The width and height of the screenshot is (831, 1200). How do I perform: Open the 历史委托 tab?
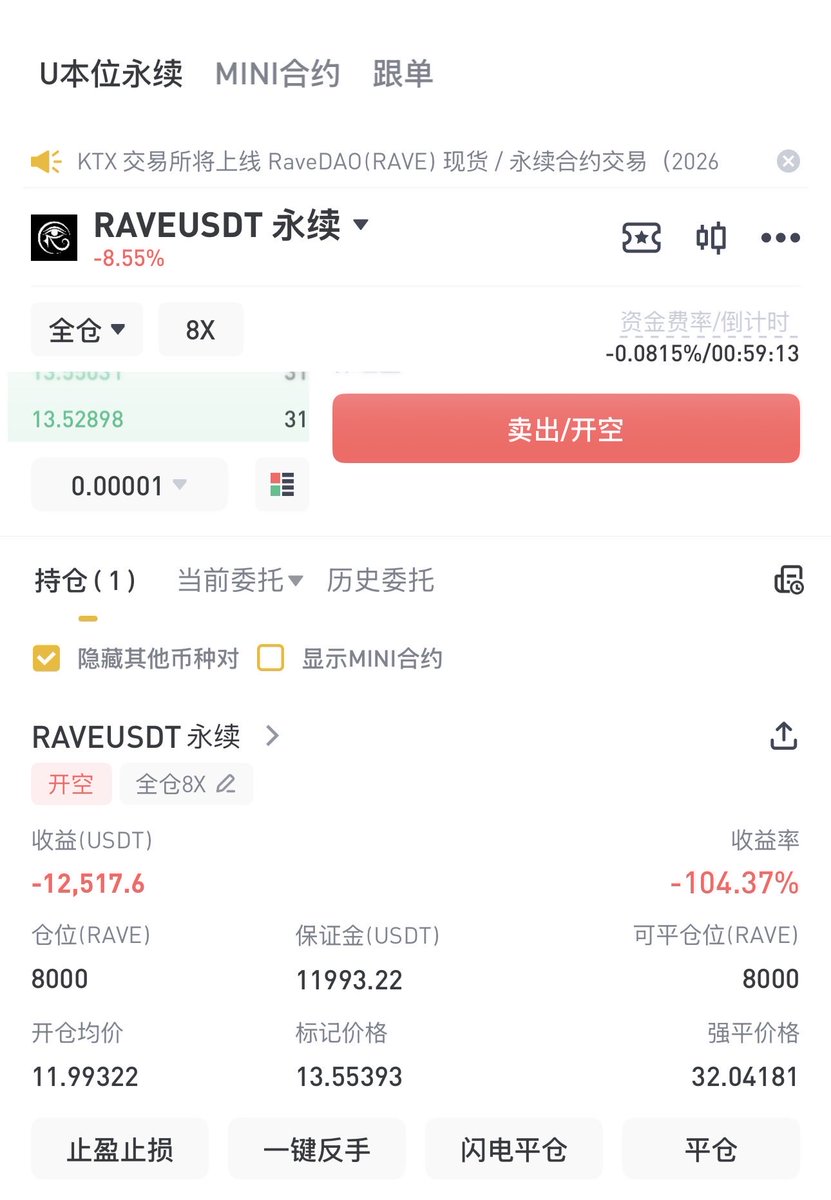tap(380, 580)
